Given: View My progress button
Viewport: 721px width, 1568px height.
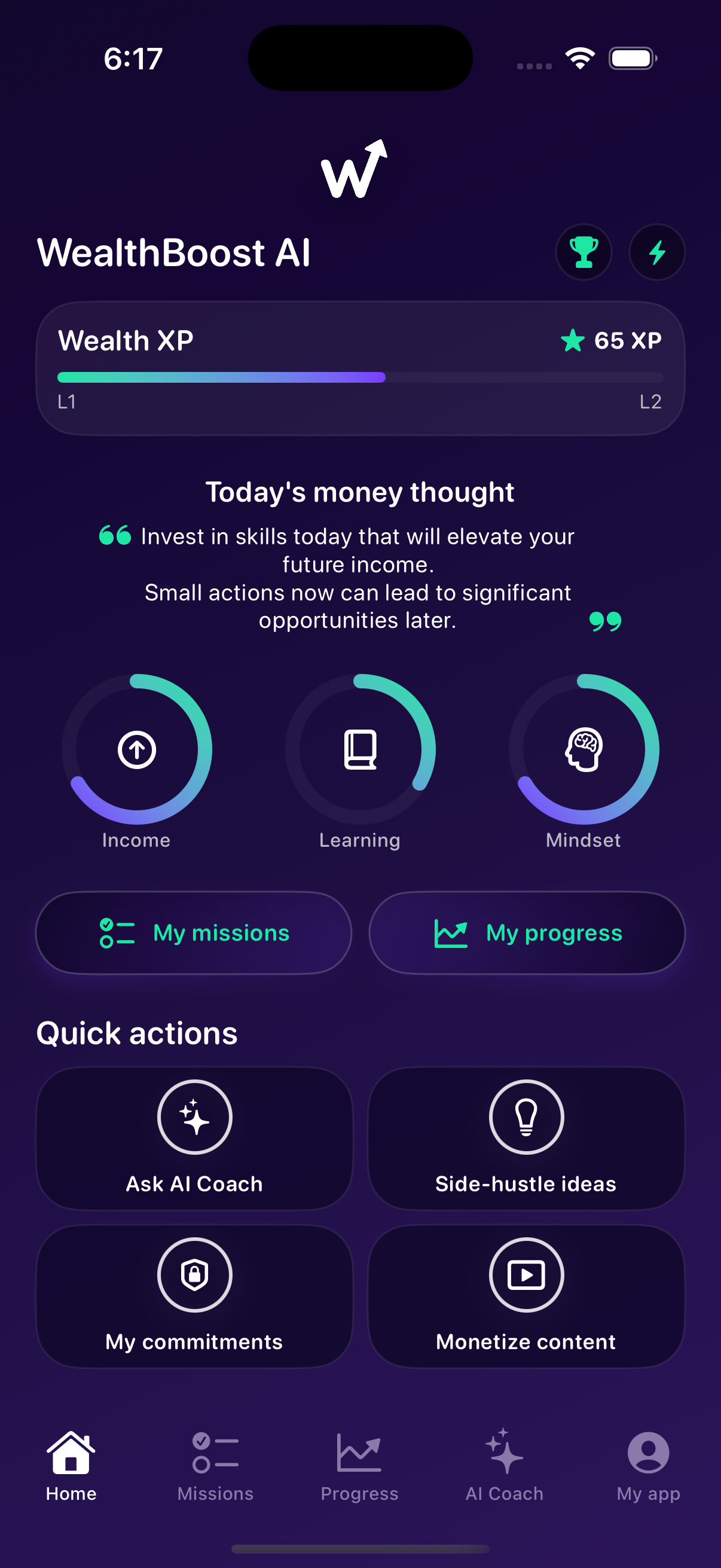Looking at the screenshot, I should (x=527, y=932).
